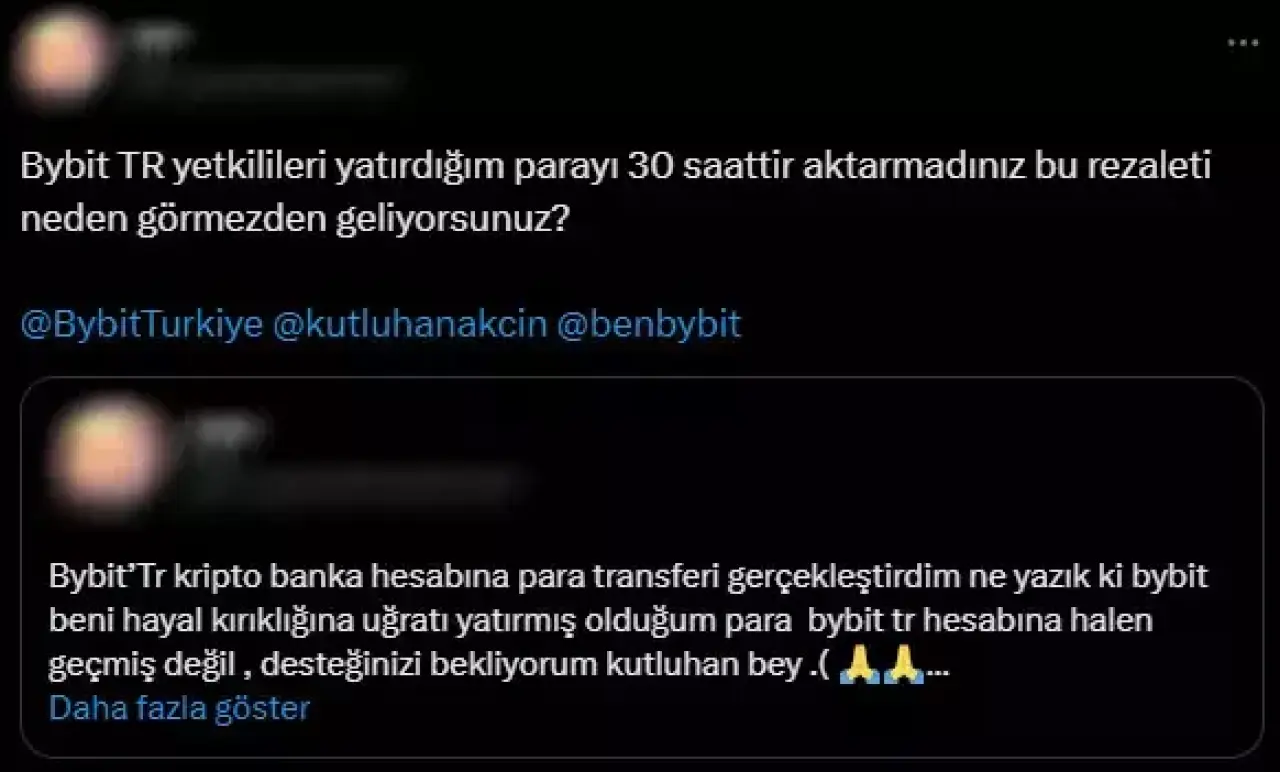
Task: Open the quoted tweet about Bybit'Tr transfer
Action: pos(640,620)
